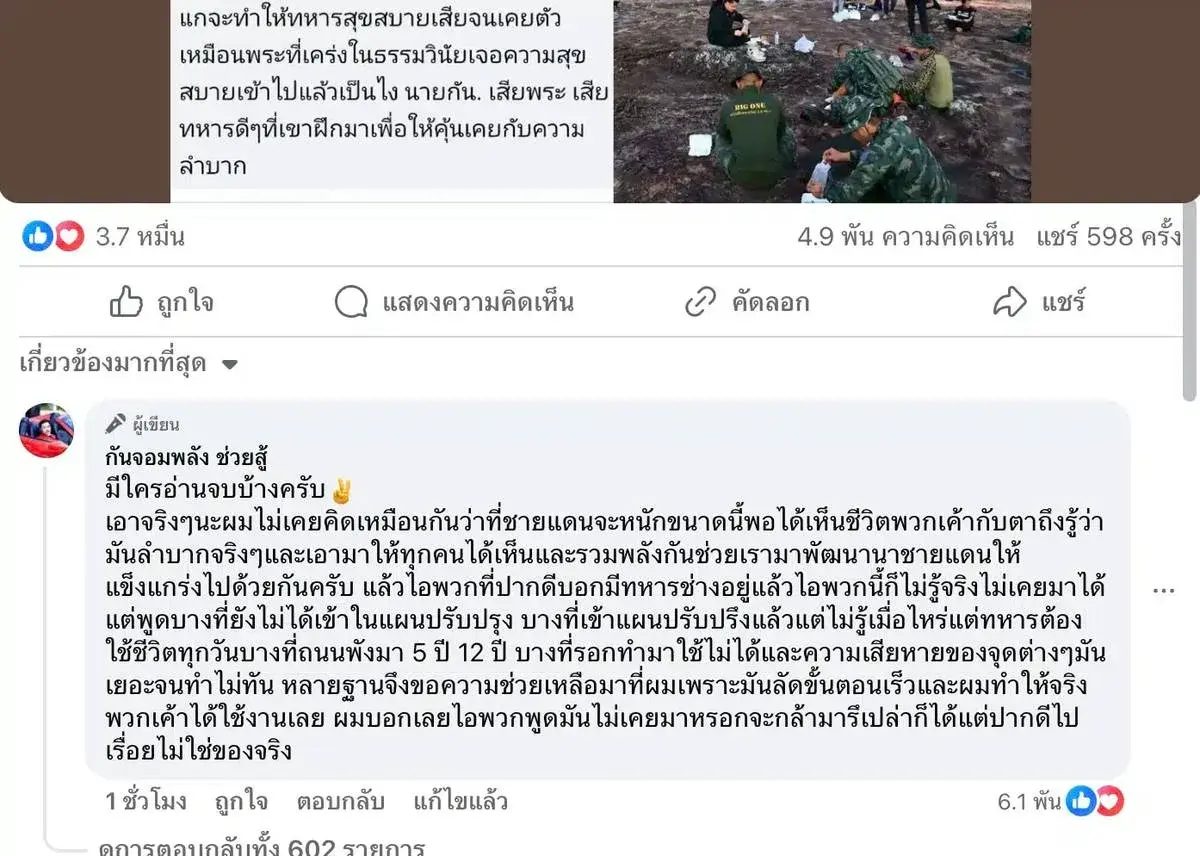Open the 4.9 พัน ความคิดเห็น comments count
This screenshot has width=1200, height=856.
tap(905, 237)
